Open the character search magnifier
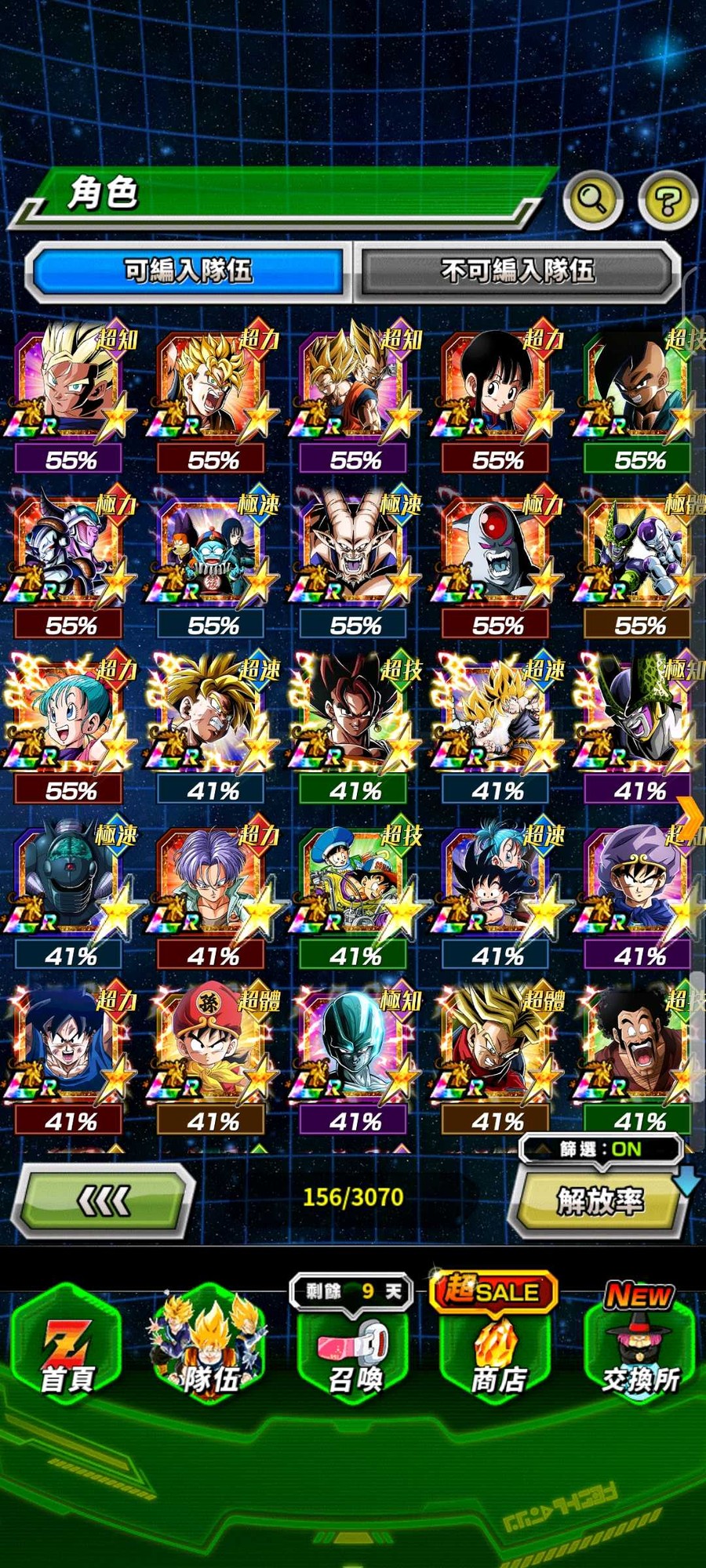706x1568 pixels. click(592, 199)
